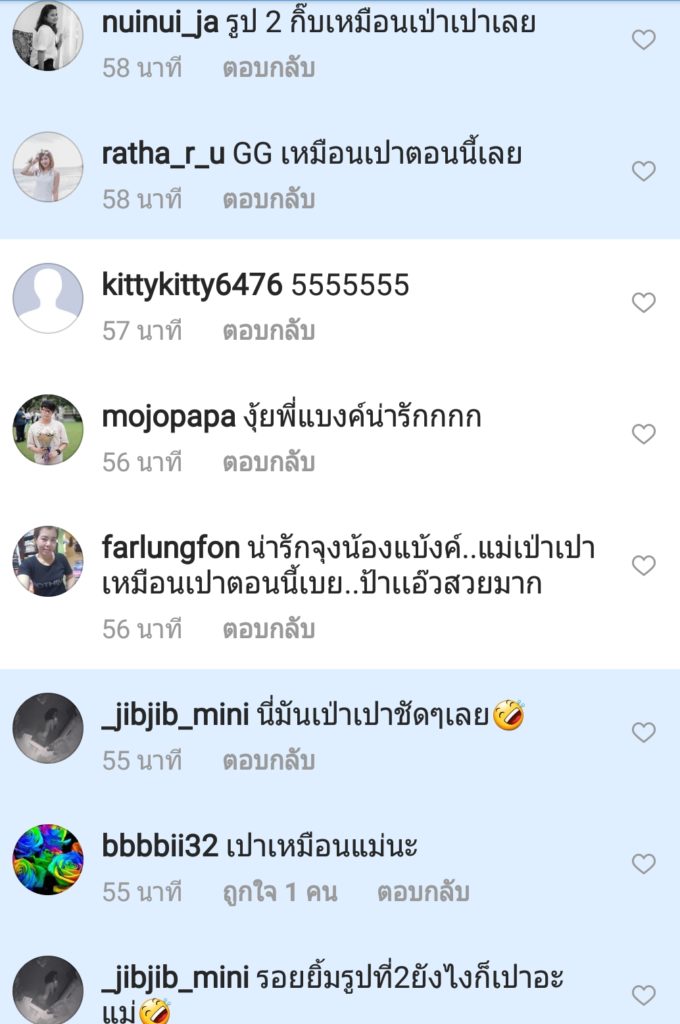
Task: Open farlungfon's profile via username
Action: [171, 549]
